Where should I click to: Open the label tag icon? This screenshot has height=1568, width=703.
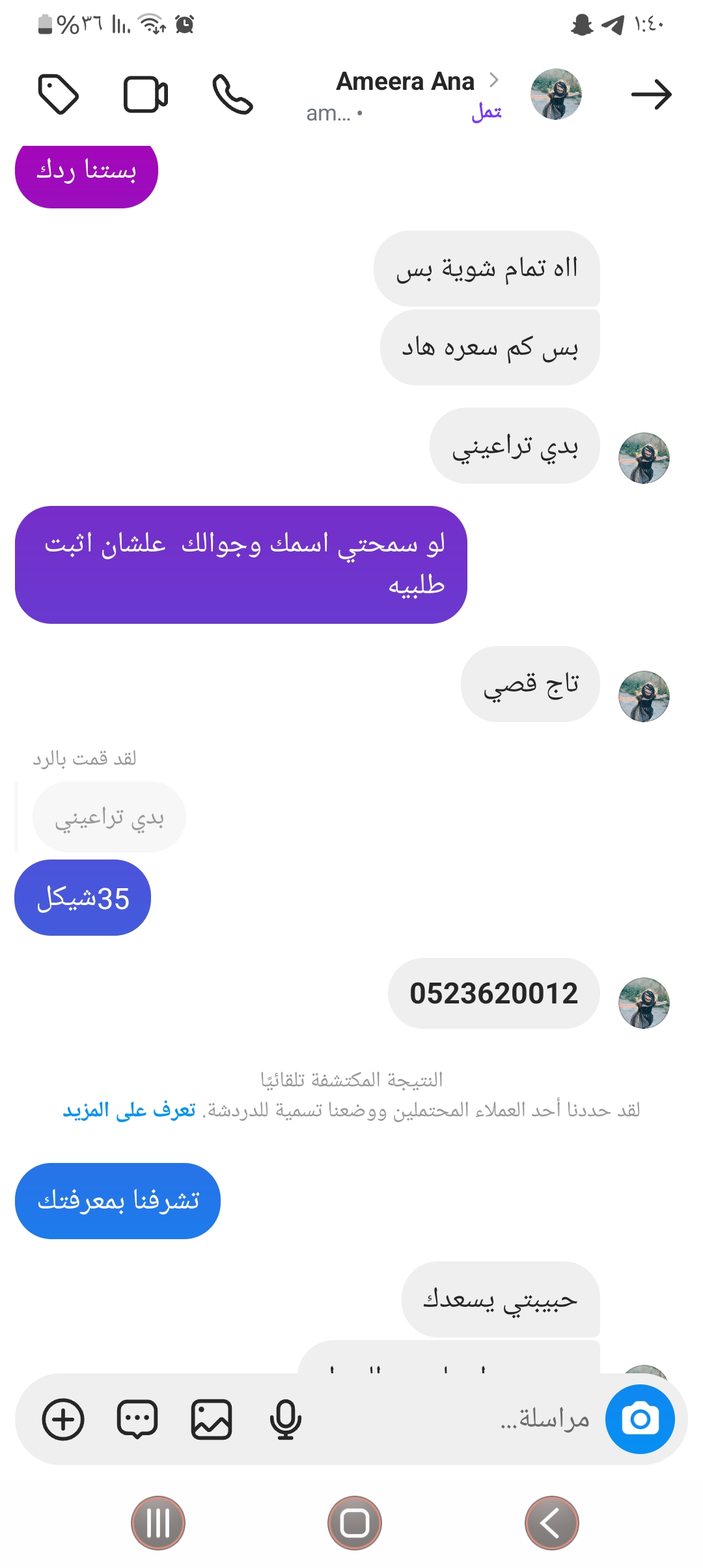(59, 95)
